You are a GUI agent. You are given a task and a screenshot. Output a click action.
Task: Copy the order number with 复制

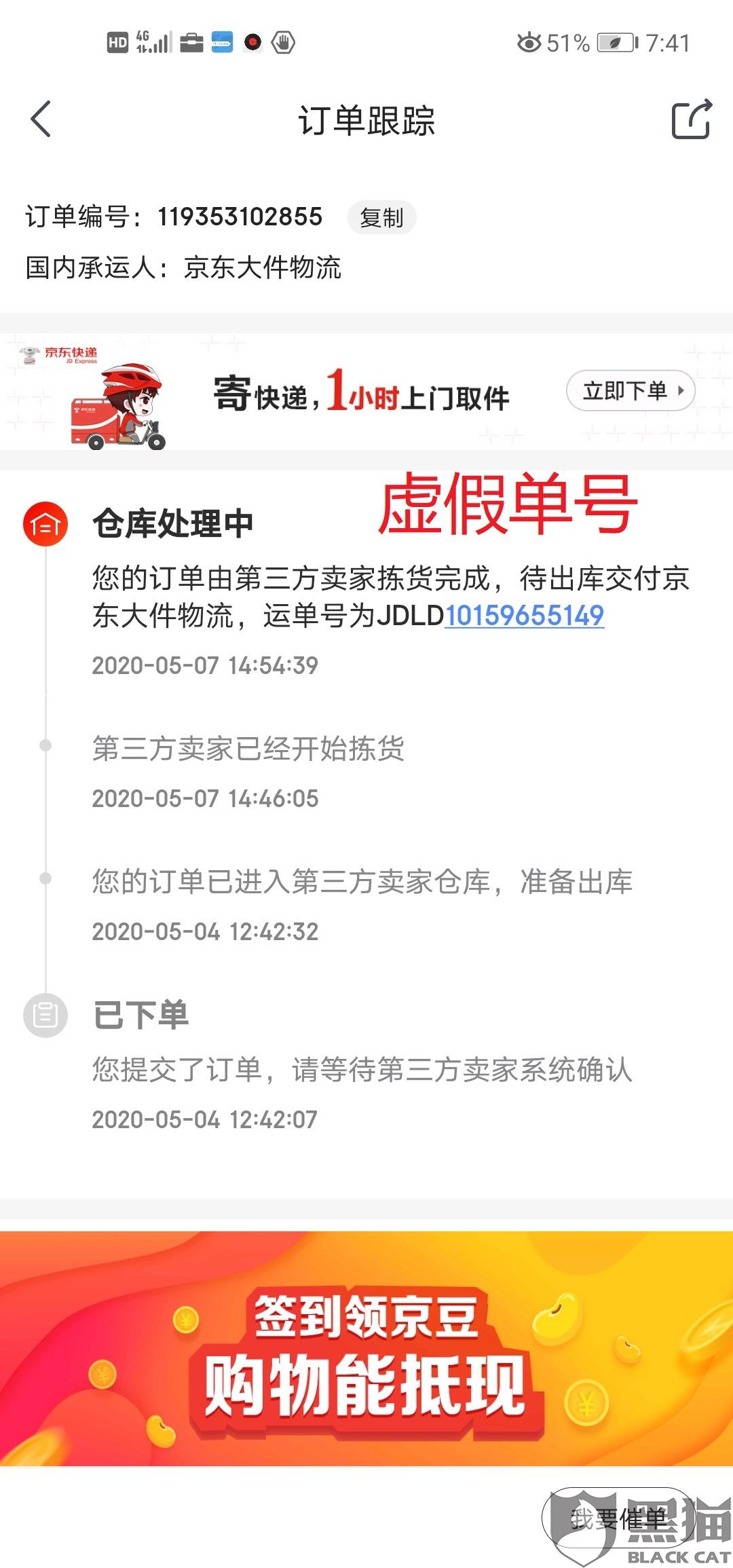tap(381, 218)
